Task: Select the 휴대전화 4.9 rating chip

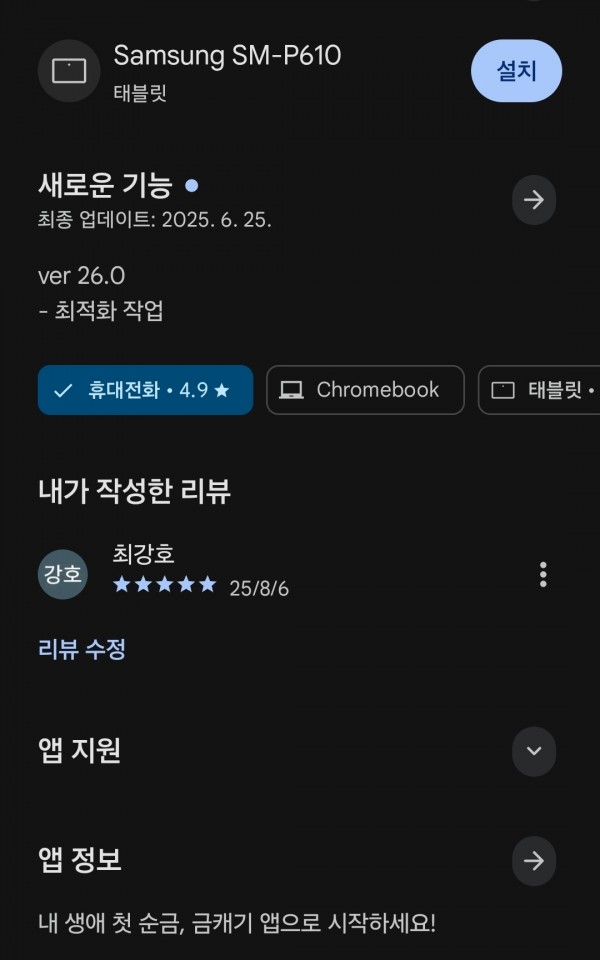Action: click(145, 390)
